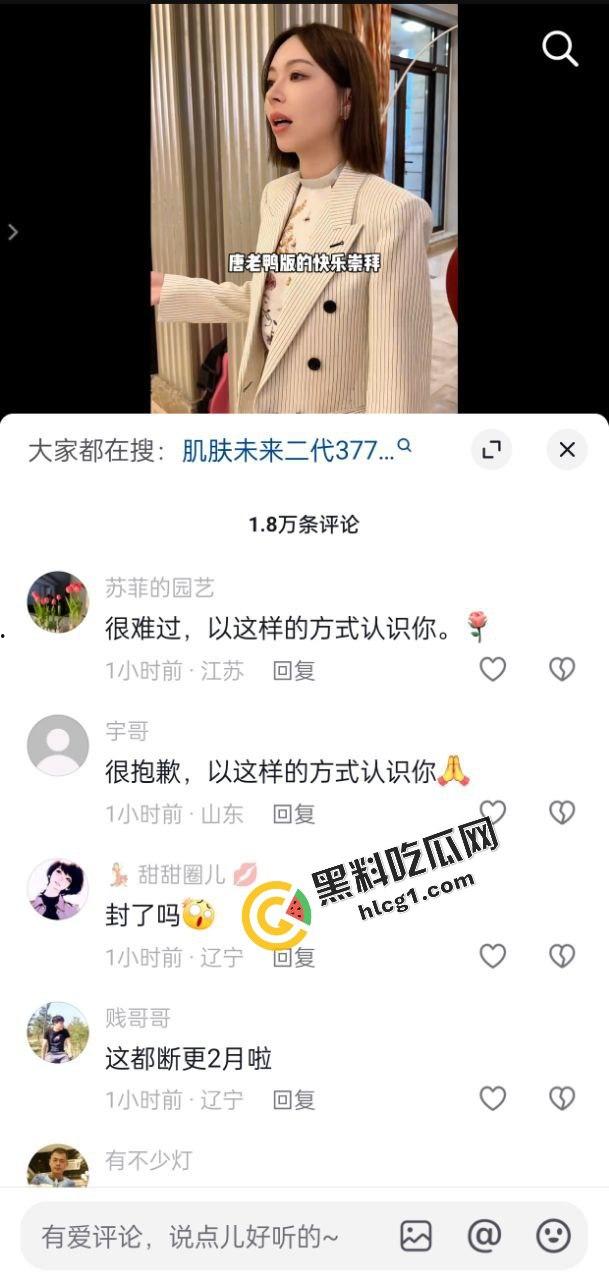Open 苏菲的园艺's profile avatar
The height and width of the screenshot is (1280, 609).
[57, 602]
